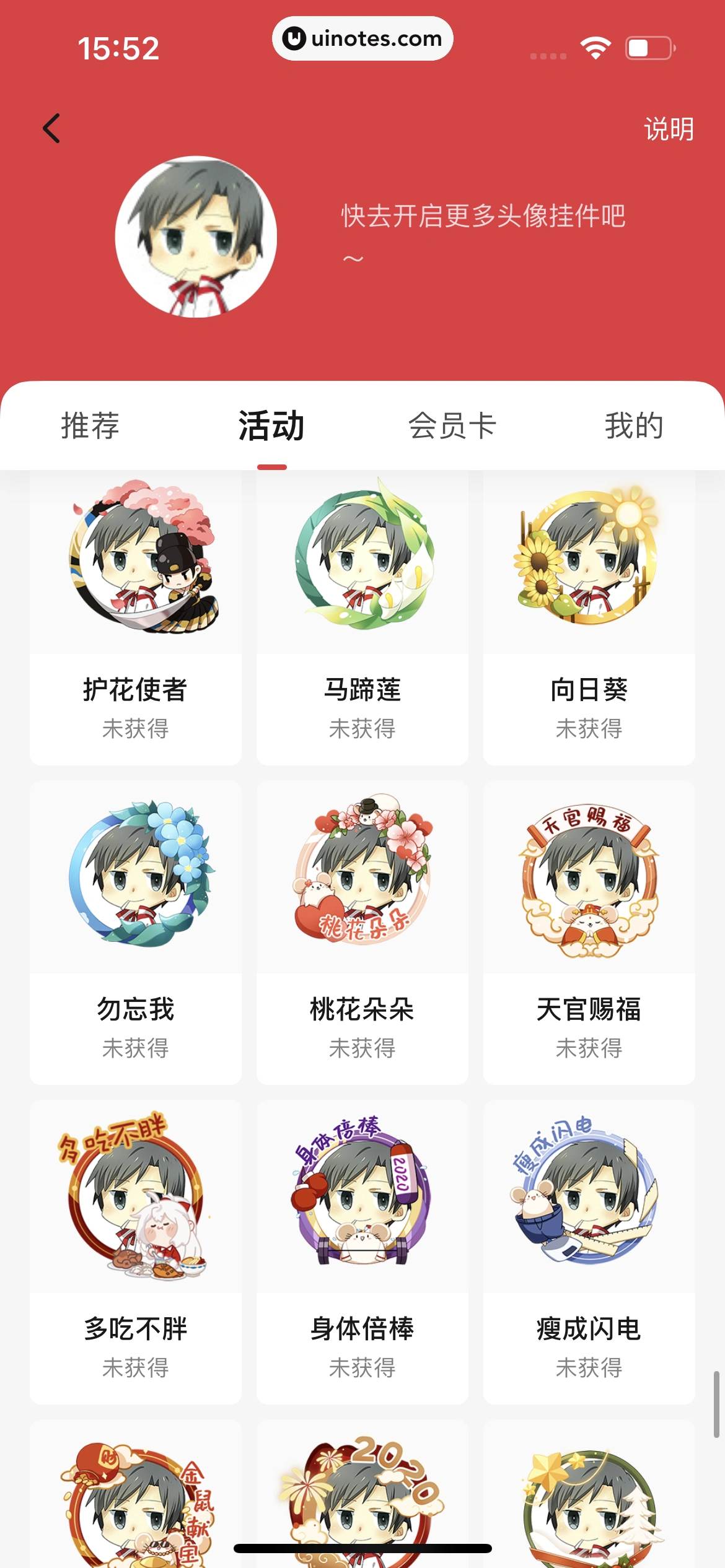Tap 未获得 label under 向日葵

(x=589, y=730)
